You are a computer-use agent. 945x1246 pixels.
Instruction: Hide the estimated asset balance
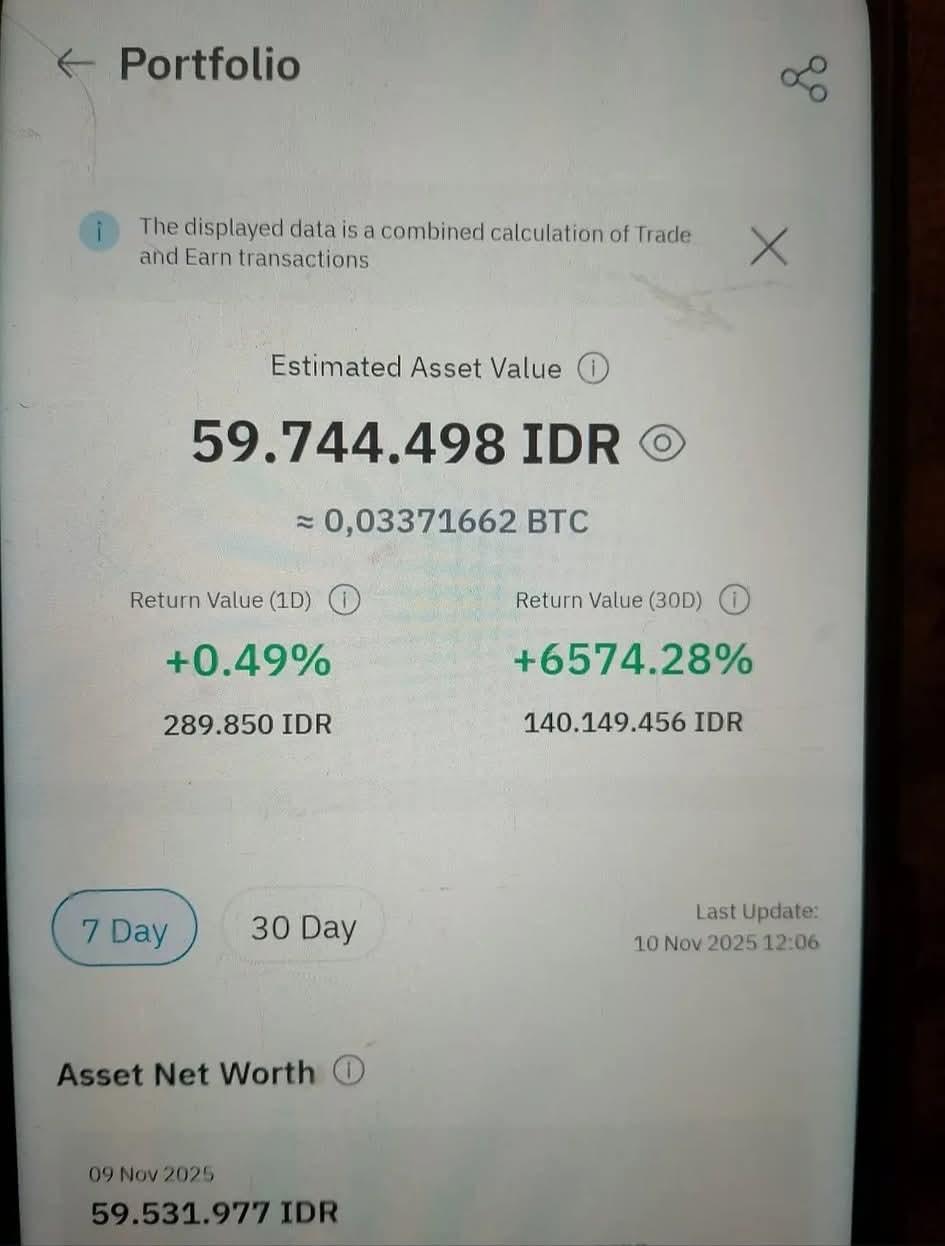click(x=661, y=443)
